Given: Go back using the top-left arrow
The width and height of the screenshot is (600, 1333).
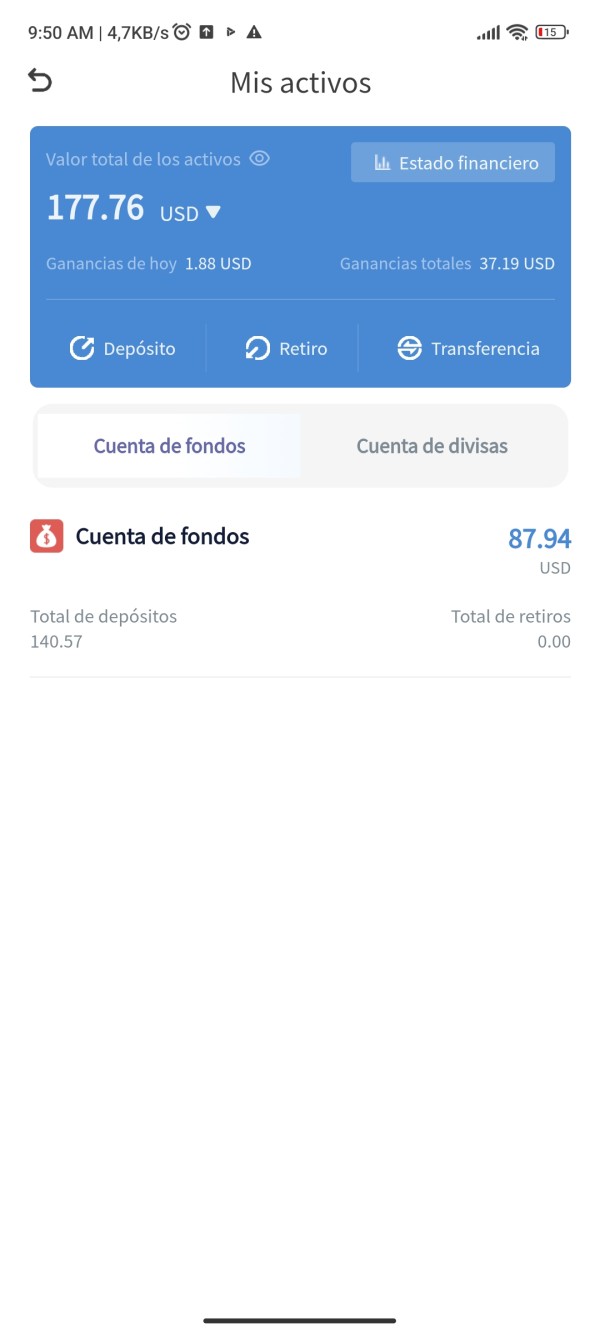Looking at the screenshot, I should pyautogui.click(x=40, y=80).
